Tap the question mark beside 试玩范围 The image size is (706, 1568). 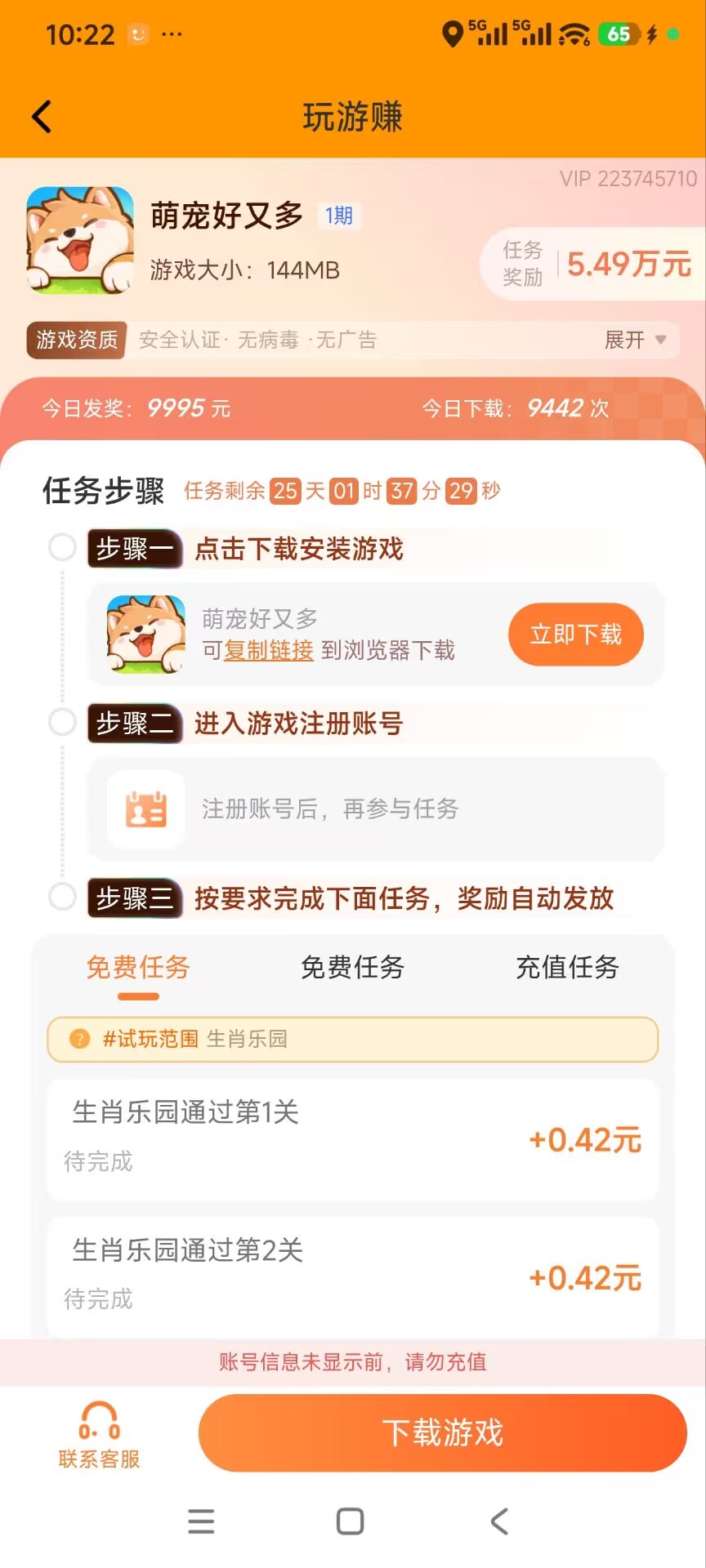pos(80,1039)
